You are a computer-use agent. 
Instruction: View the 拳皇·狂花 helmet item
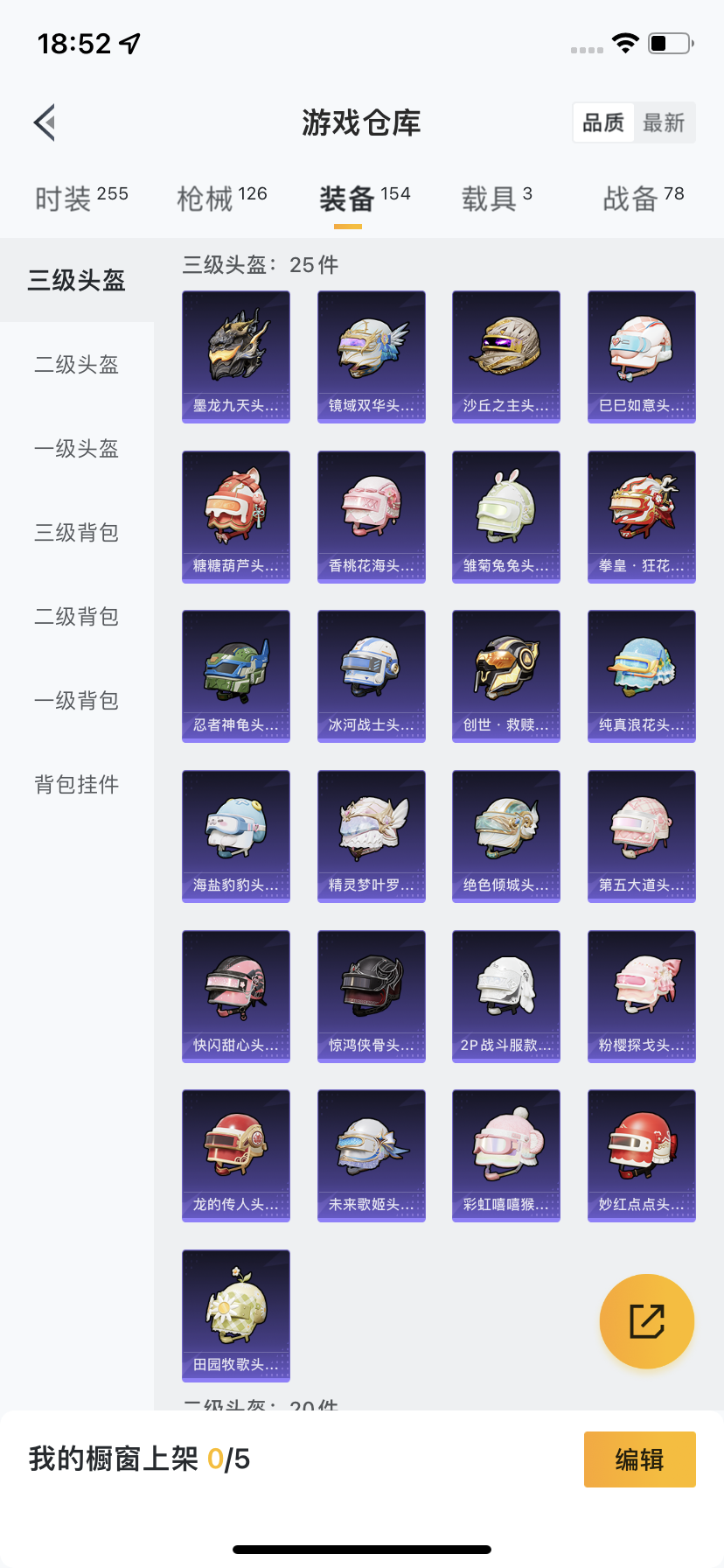pos(642,517)
